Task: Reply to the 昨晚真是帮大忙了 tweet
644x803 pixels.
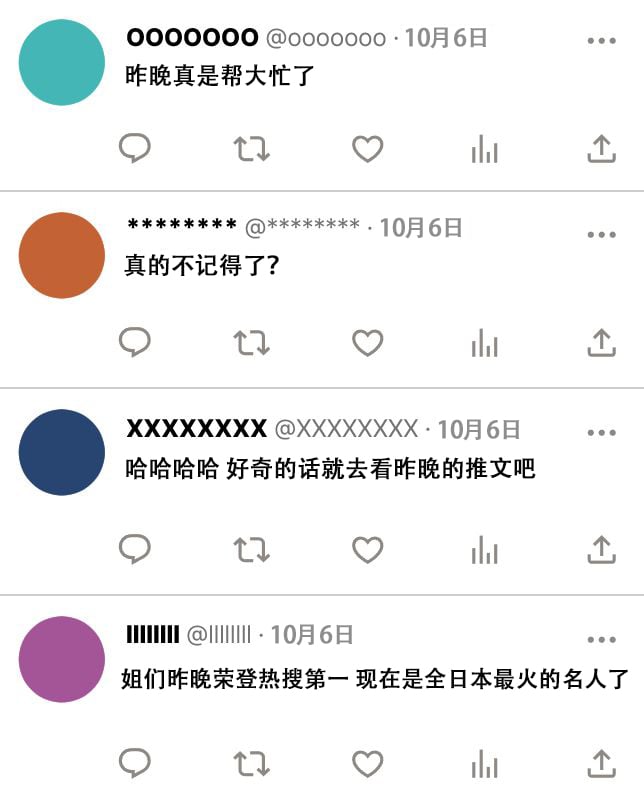Action: tap(135, 149)
